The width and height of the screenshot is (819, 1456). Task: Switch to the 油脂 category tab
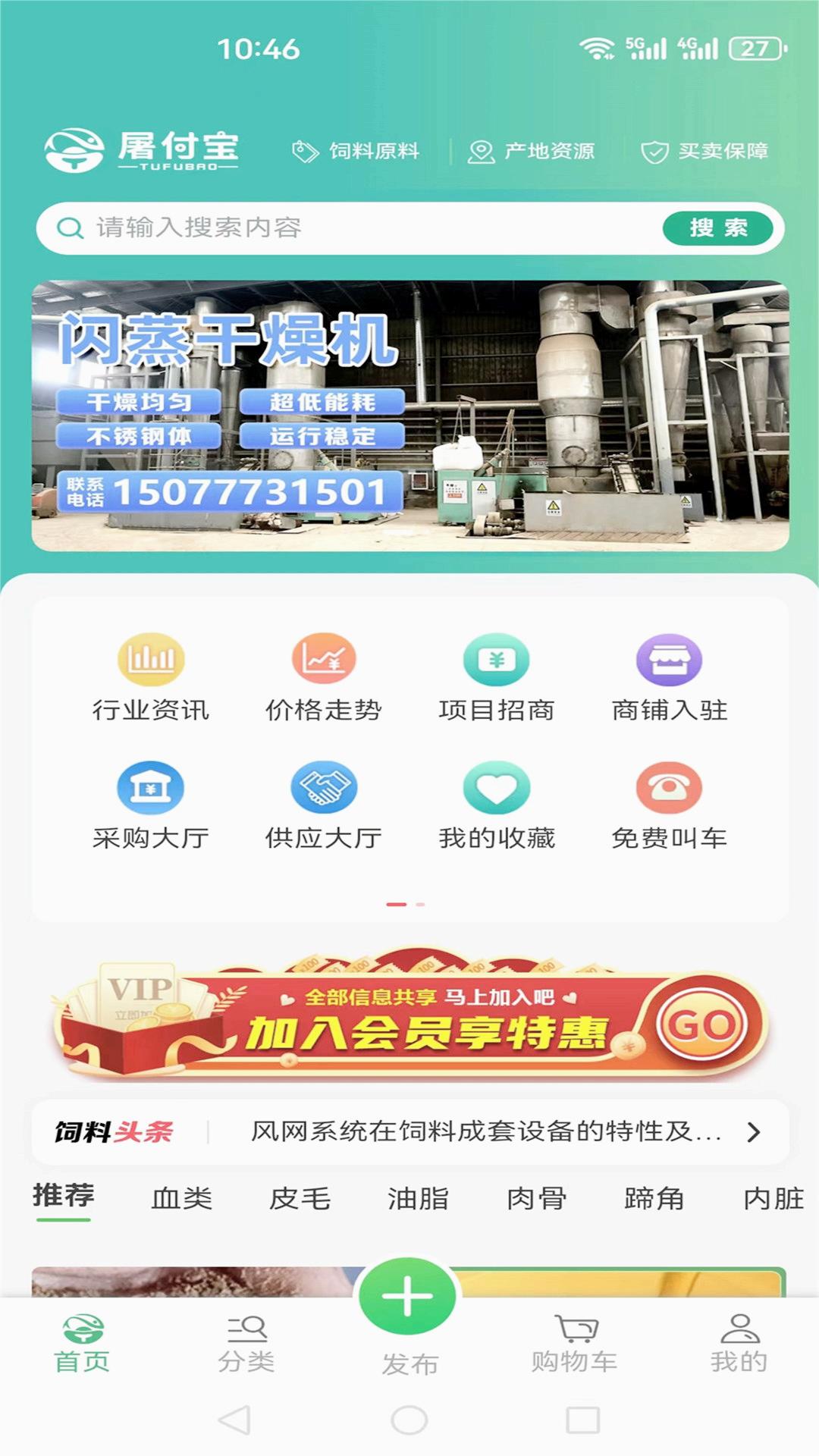(x=418, y=1198)
